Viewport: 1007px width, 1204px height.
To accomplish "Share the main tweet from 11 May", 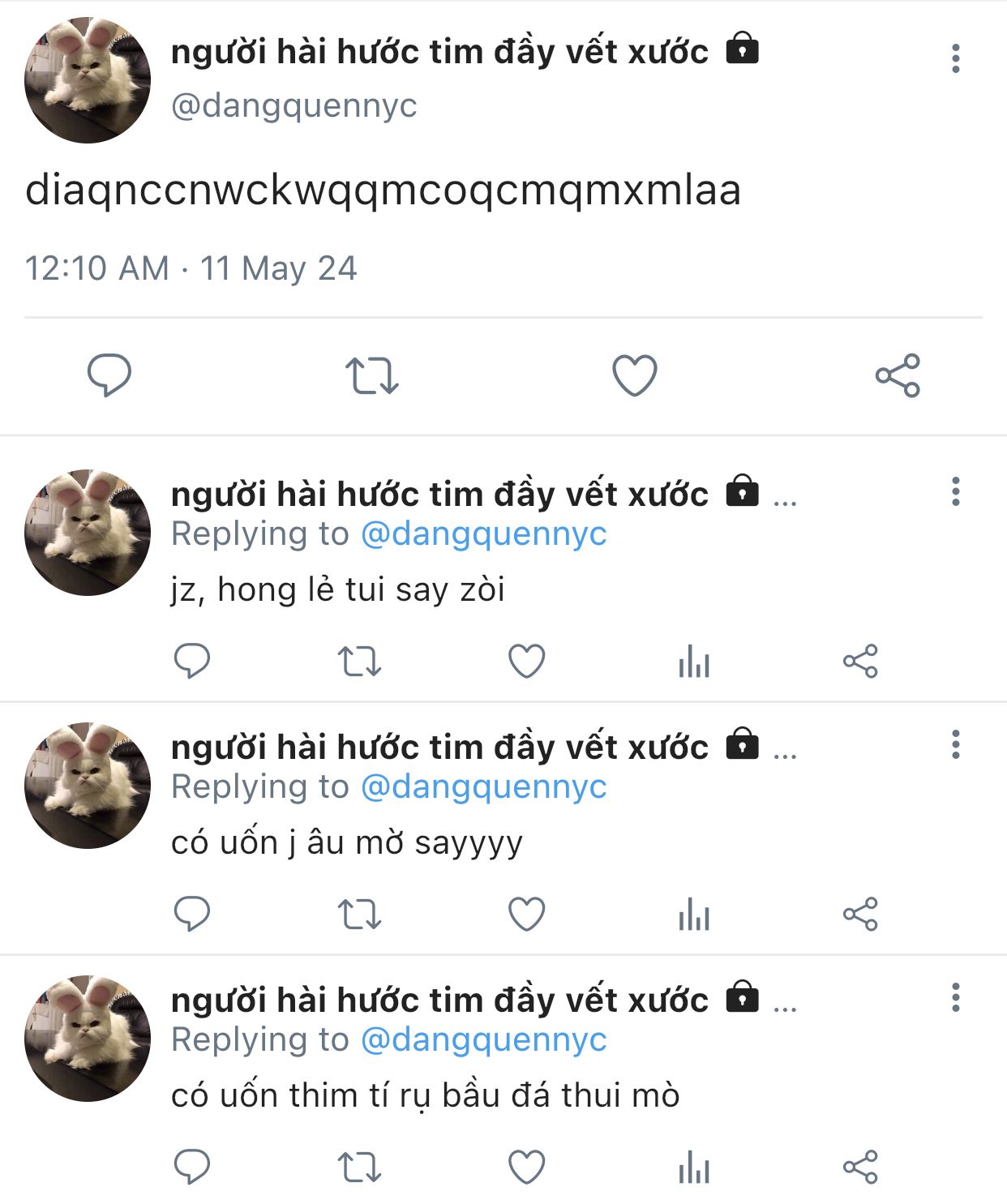I will click(898, 375).
